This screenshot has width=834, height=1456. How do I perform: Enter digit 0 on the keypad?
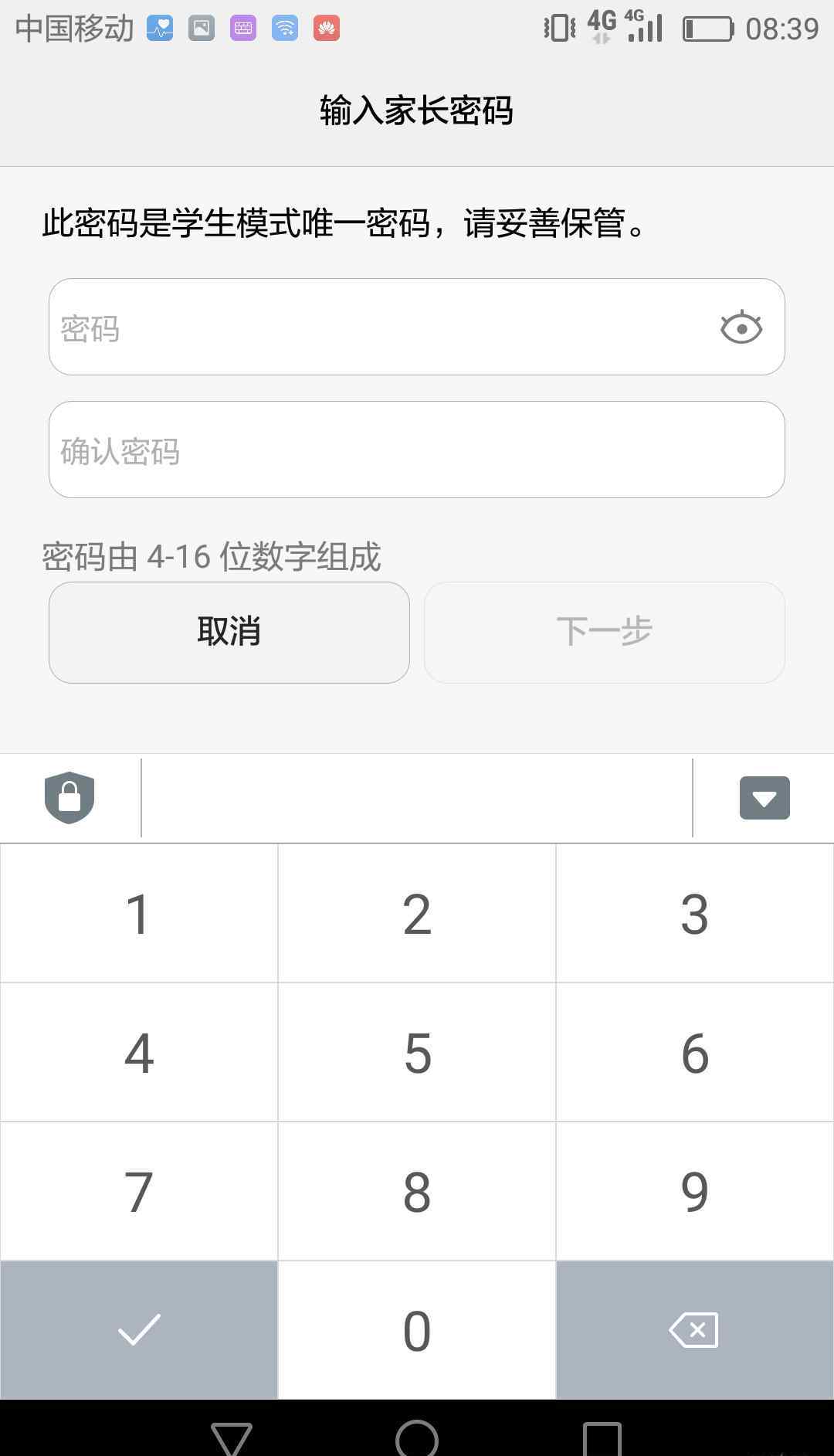point(417,1330)
